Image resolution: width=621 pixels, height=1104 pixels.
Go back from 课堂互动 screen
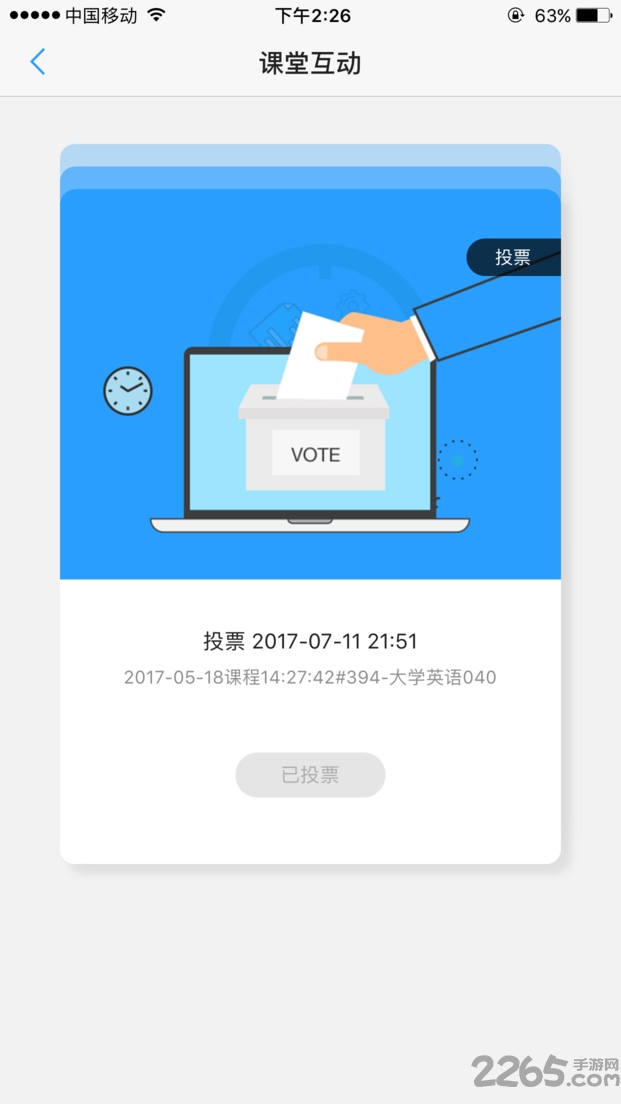(38, 62)
